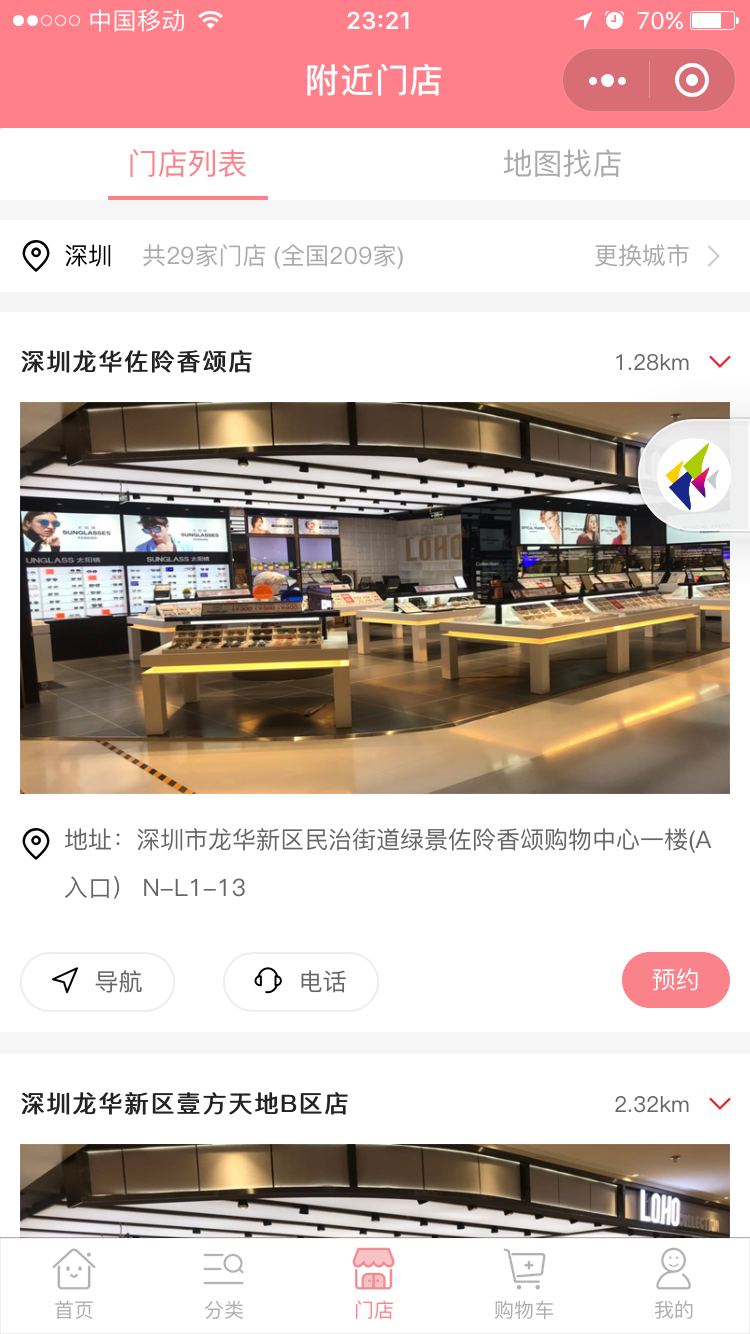
Task: Close the mini program via the circle icon
Action: (x=692, y=81)
